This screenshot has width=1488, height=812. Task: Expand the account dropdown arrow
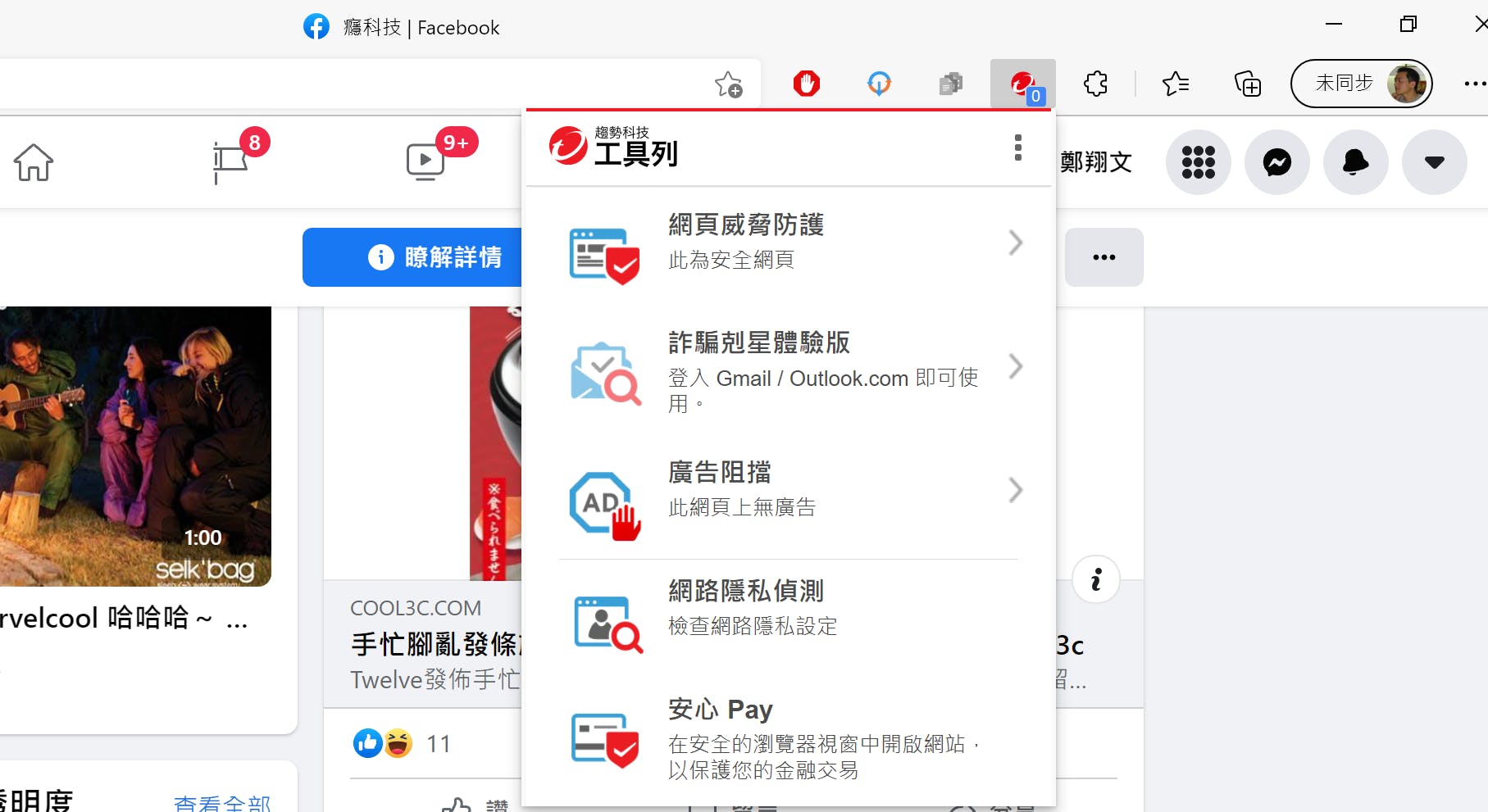pyautogui.click(x=1434, y=162)
